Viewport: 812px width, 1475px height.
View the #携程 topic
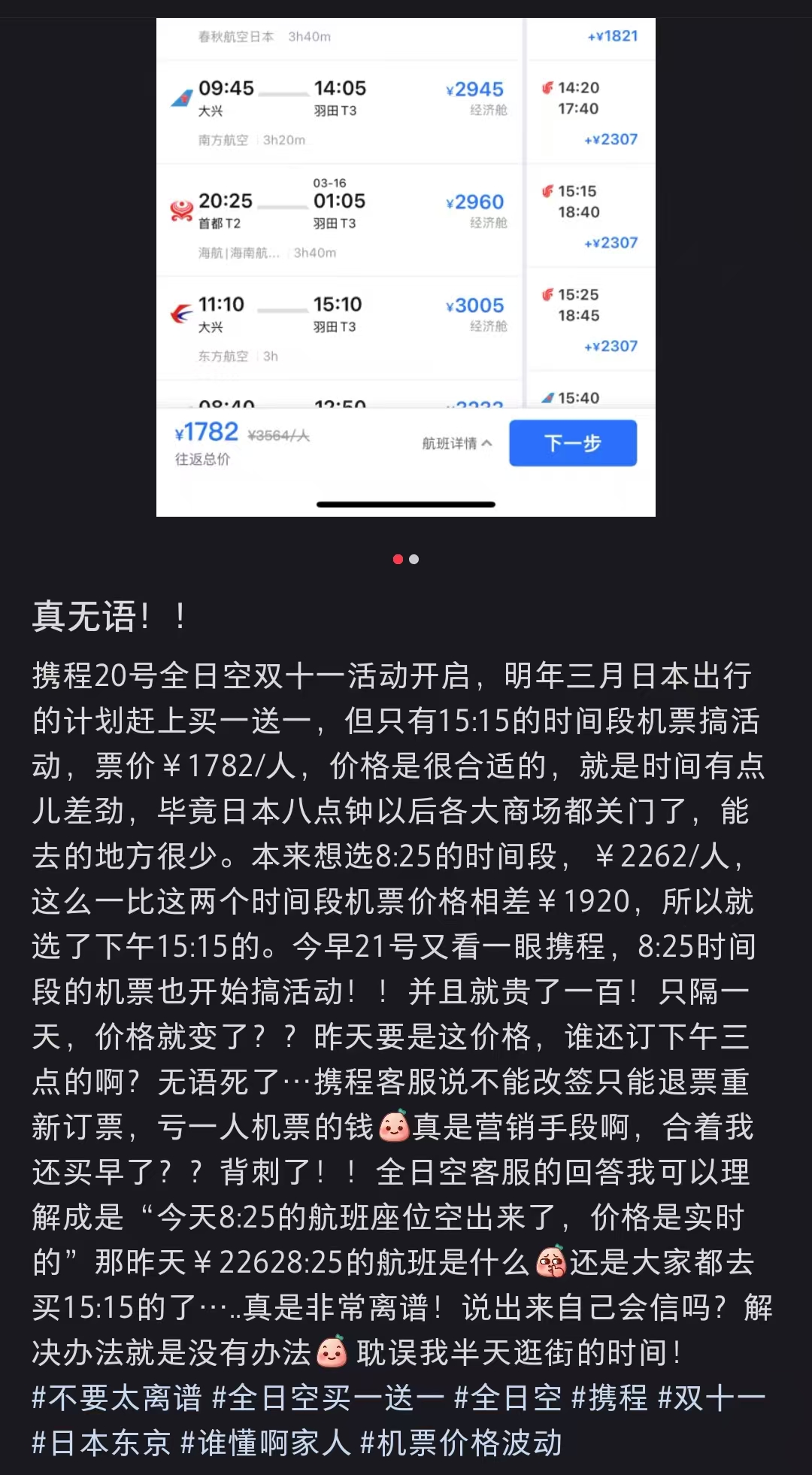(610, 1398)
